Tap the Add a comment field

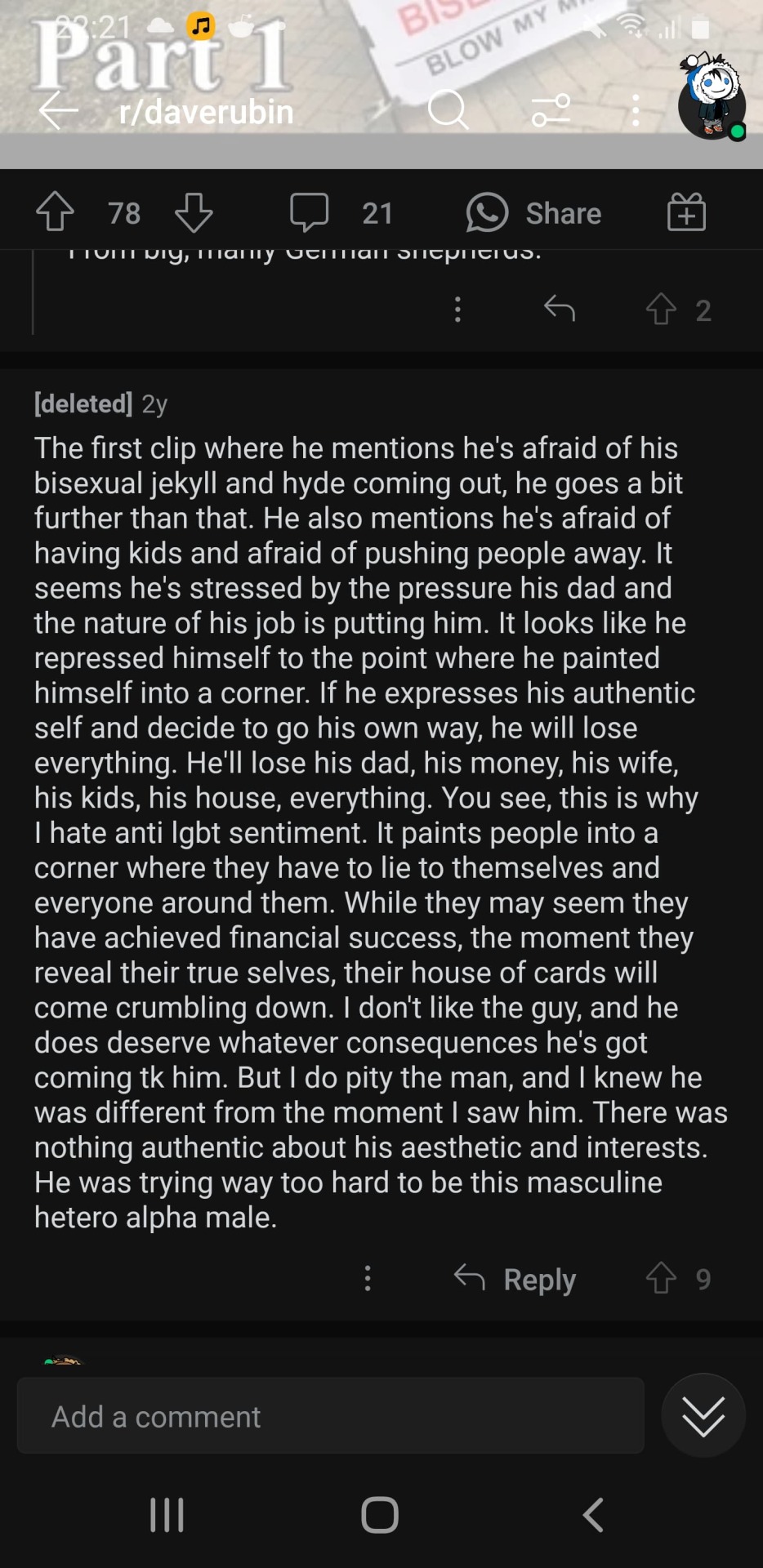[x=330, y=1416]
